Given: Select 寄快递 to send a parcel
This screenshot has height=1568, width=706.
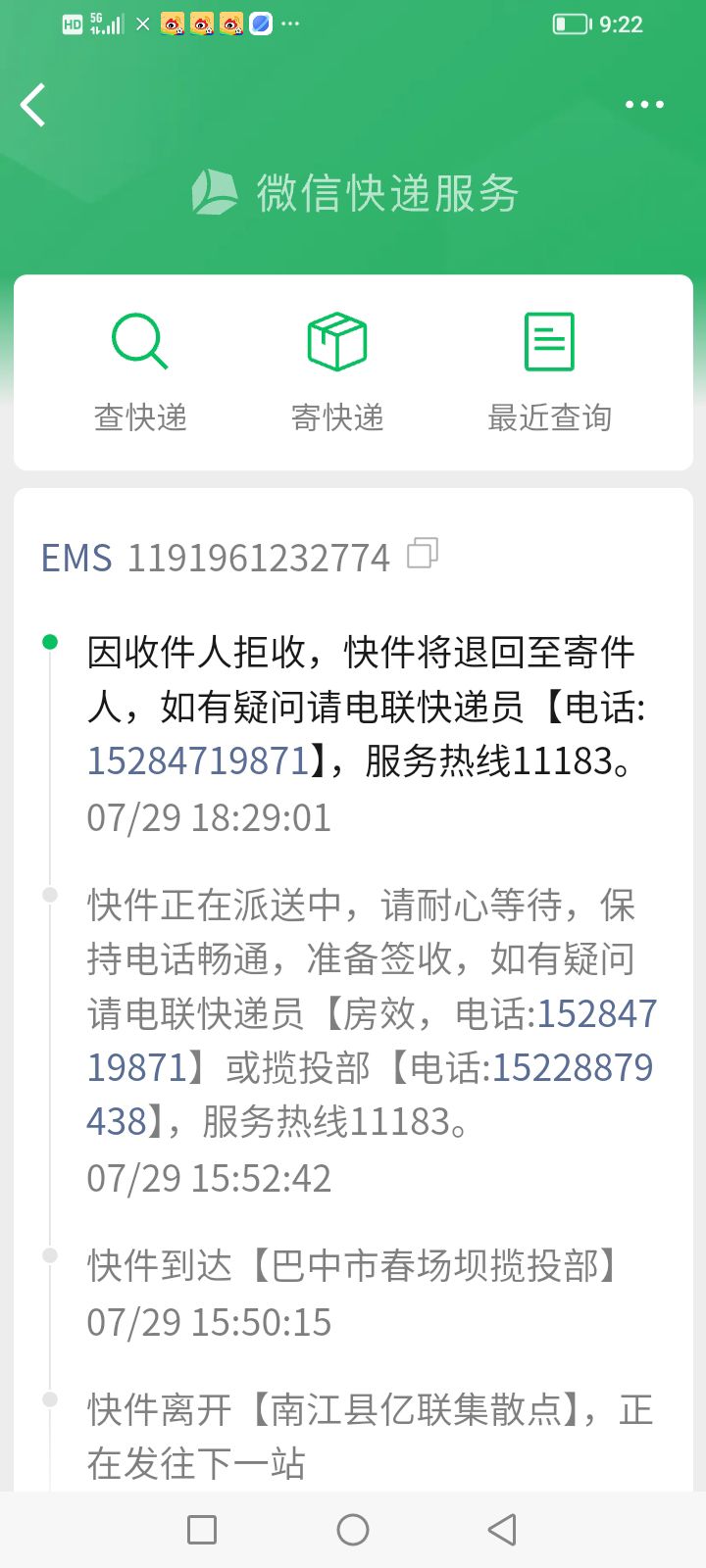Looking at the screenshot, I should tap(337, 372).
